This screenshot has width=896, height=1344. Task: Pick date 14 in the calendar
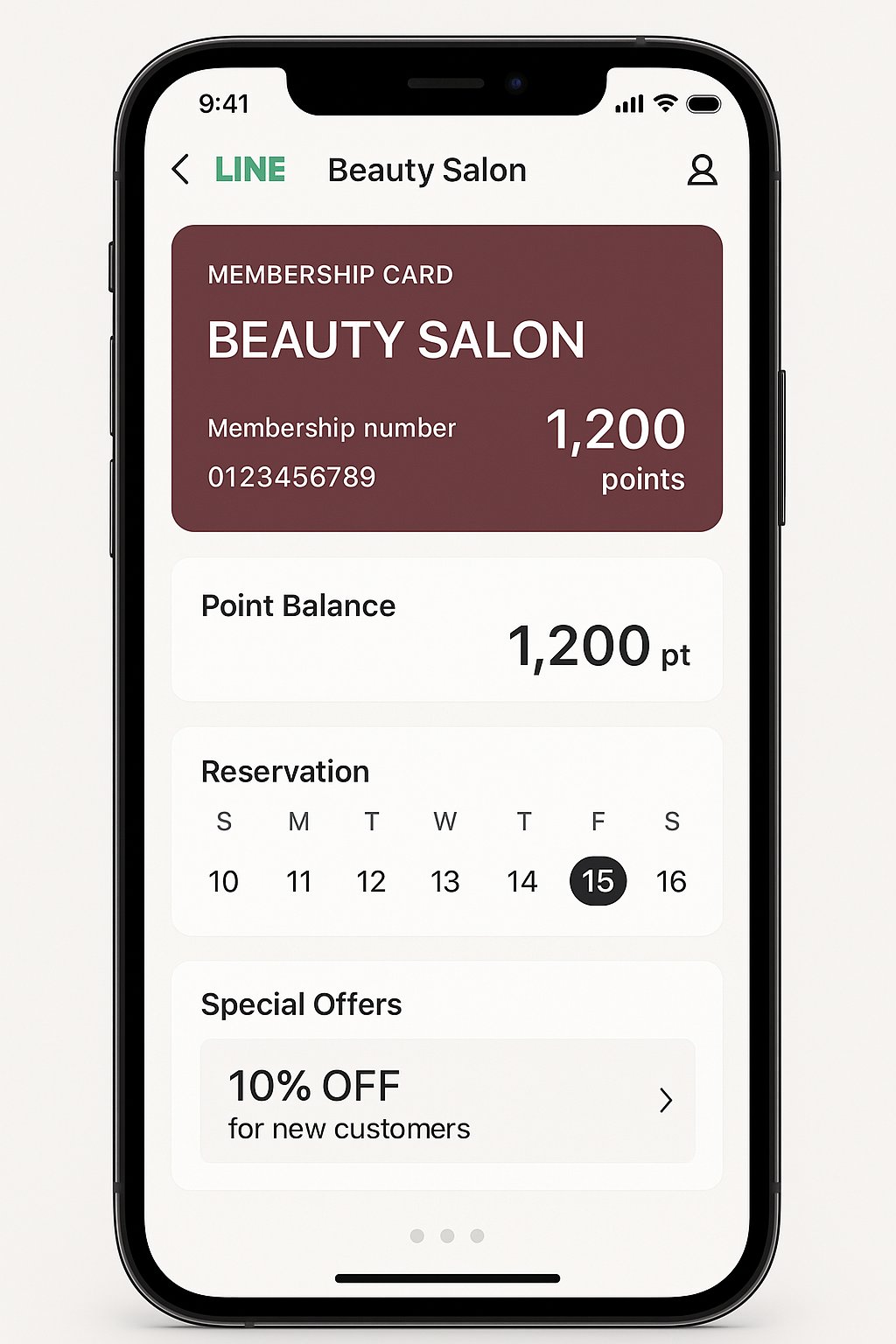(x=522, y=881)
